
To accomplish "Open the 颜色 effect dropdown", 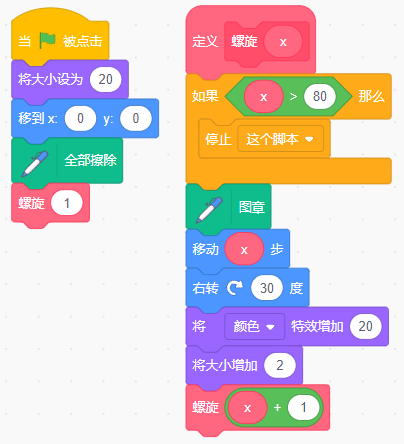I will (x=254, y=326).
